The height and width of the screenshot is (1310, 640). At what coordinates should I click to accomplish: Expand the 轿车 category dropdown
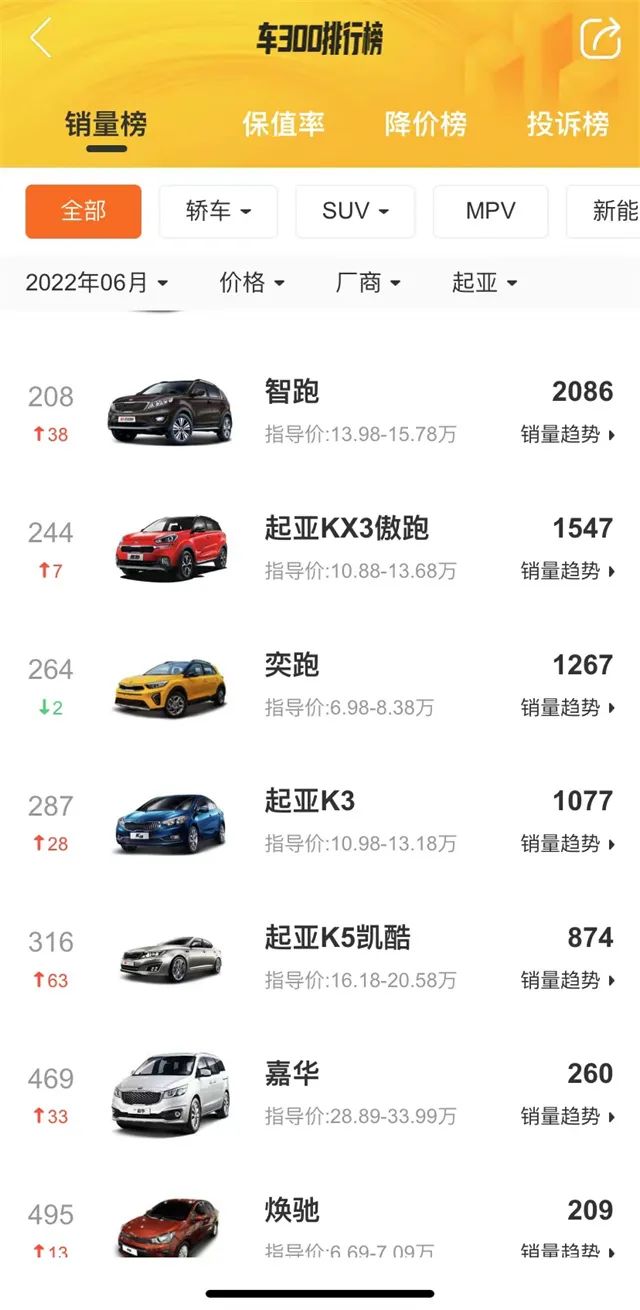218,211
